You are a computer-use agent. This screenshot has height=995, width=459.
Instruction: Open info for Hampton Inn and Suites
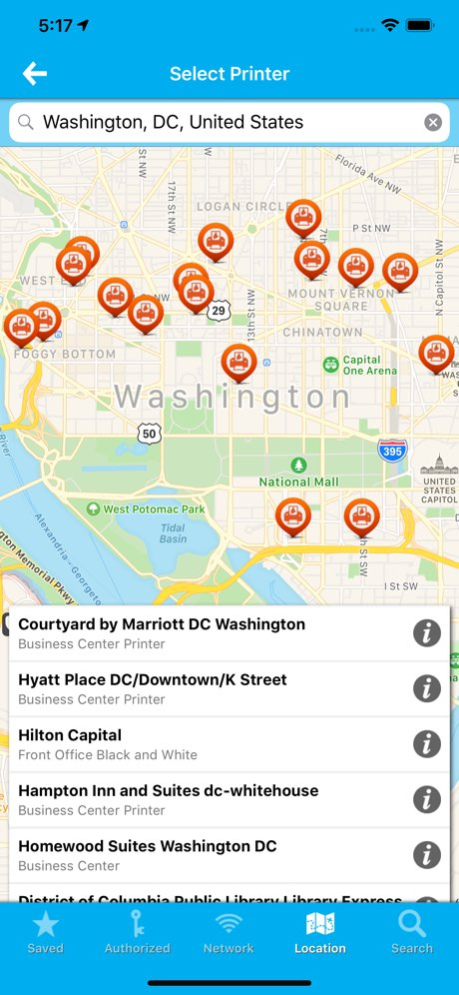[427, 800]
